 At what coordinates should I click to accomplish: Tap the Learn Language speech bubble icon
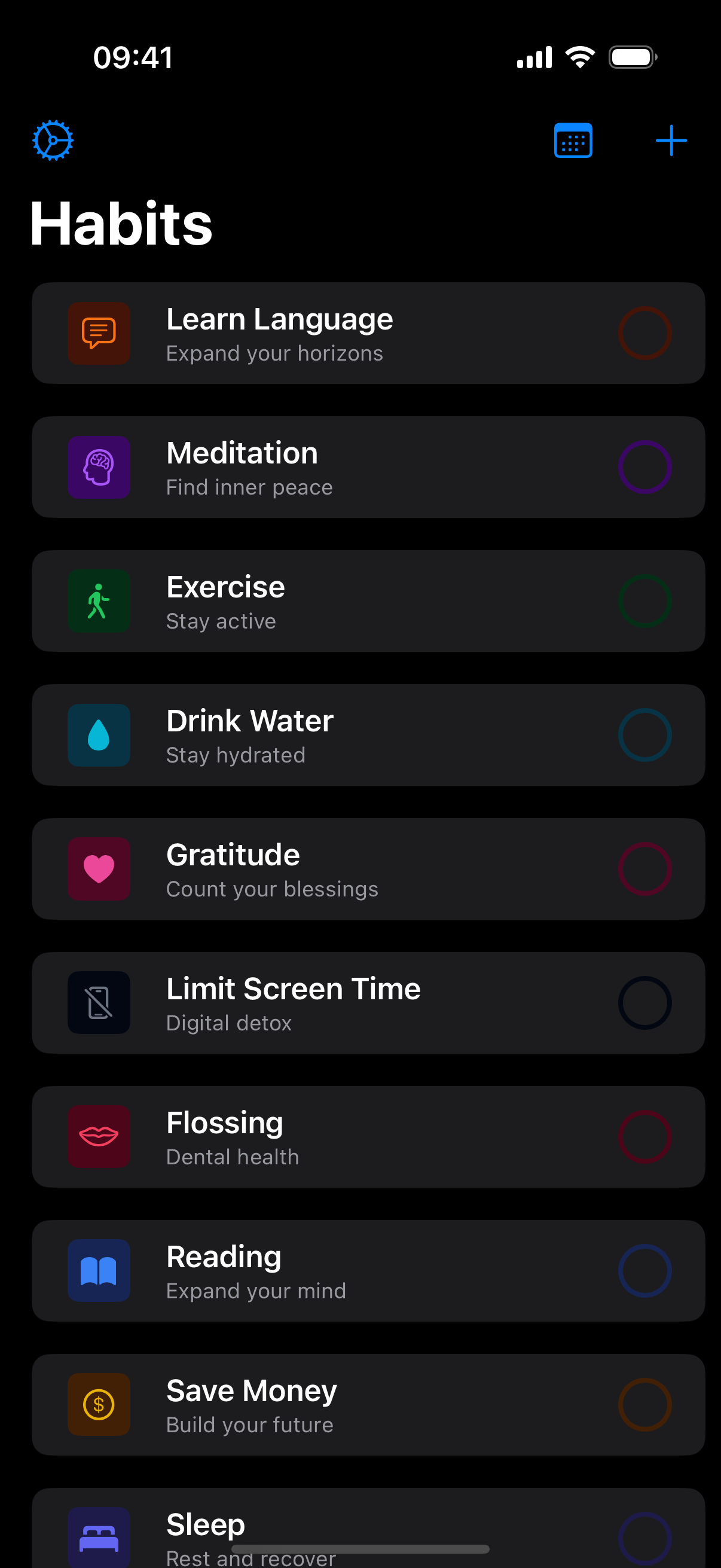[x=99, y=333]
